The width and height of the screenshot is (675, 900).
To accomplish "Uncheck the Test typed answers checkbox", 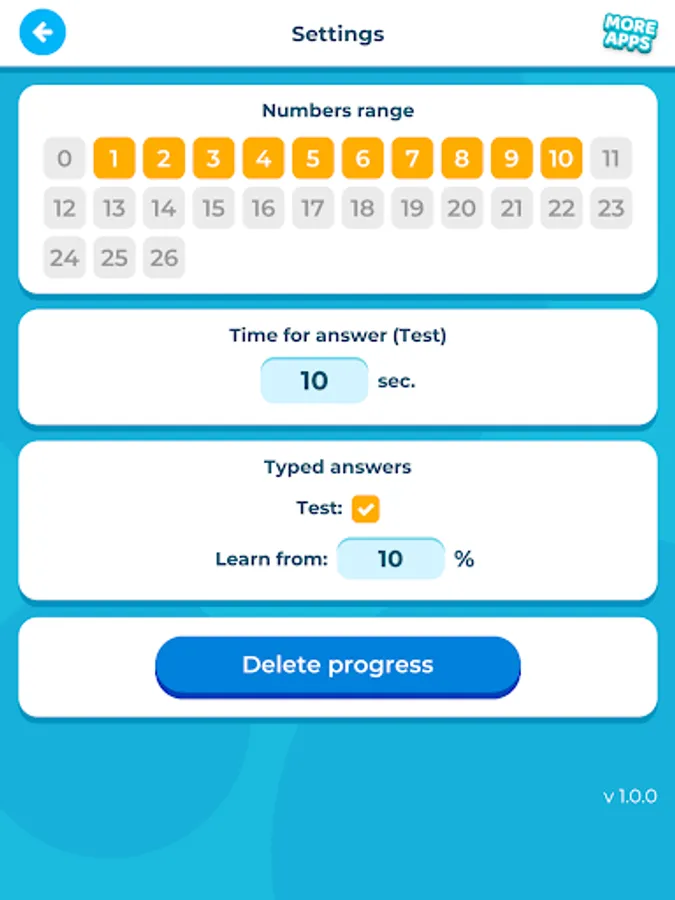I will tap(366, 508).
